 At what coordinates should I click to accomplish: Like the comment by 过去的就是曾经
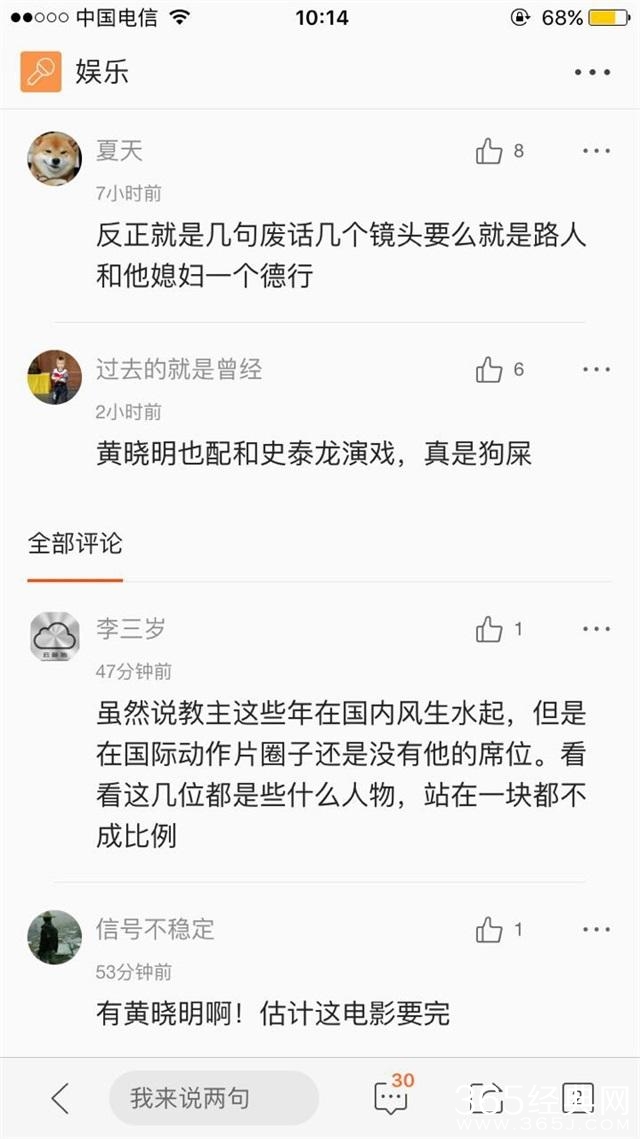[489, 370]
